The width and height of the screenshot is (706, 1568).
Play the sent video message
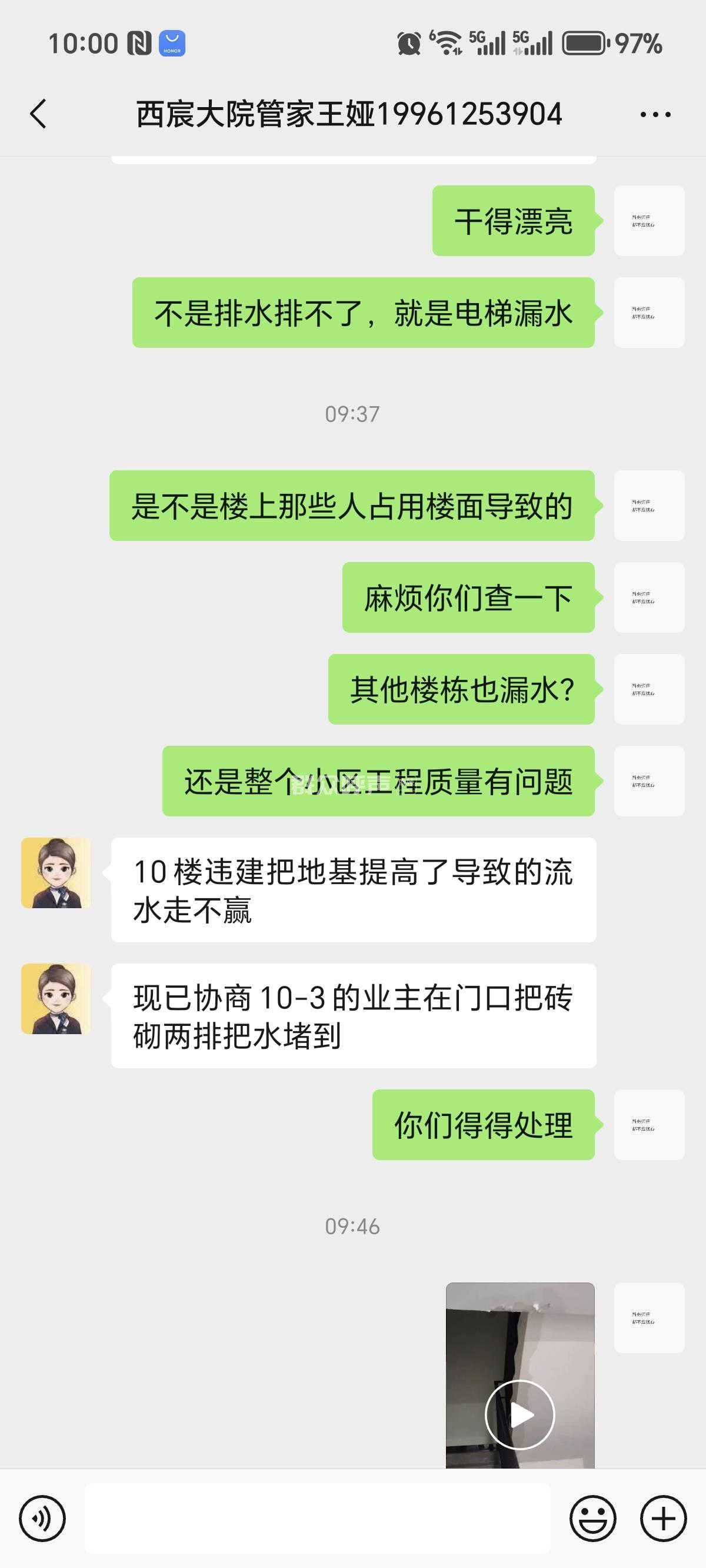click(519, 1414)
